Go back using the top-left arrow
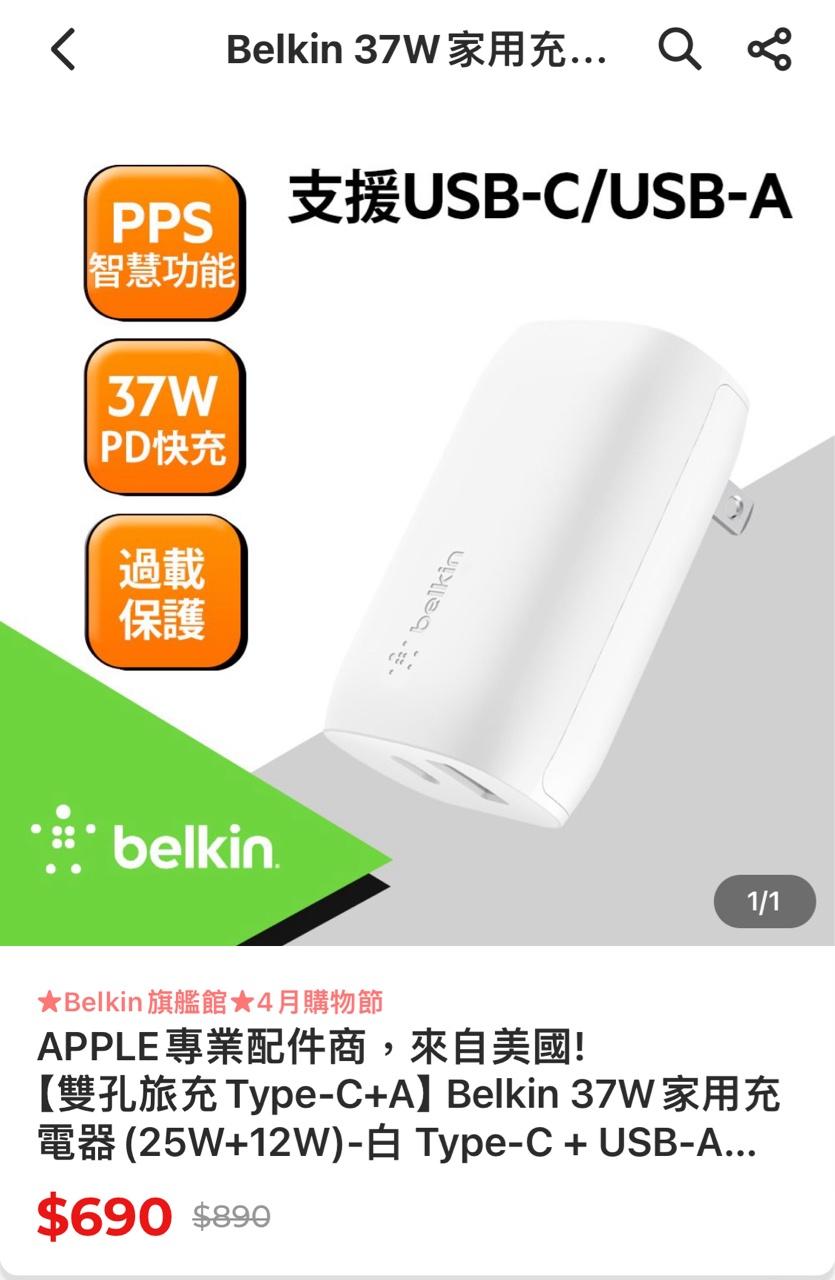 pyautogui.click(x=63, y=49)
